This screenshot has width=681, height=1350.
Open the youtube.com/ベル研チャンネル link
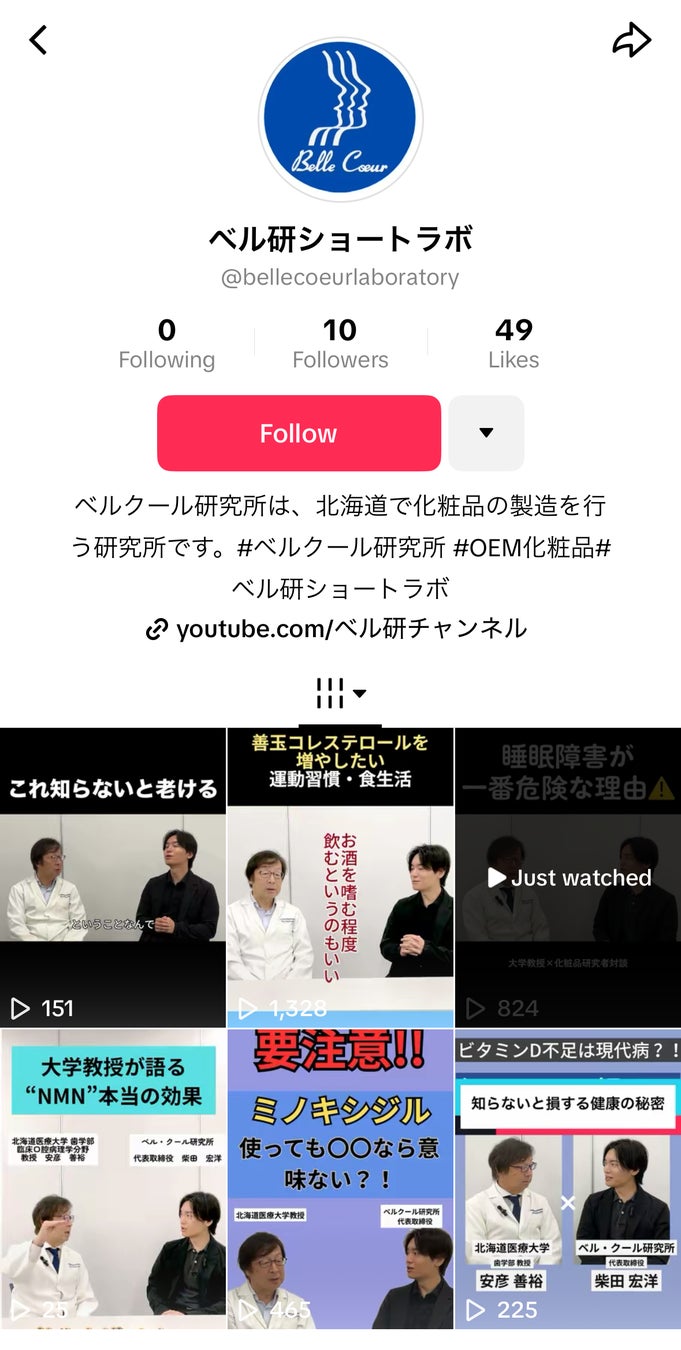click(337, 629)
